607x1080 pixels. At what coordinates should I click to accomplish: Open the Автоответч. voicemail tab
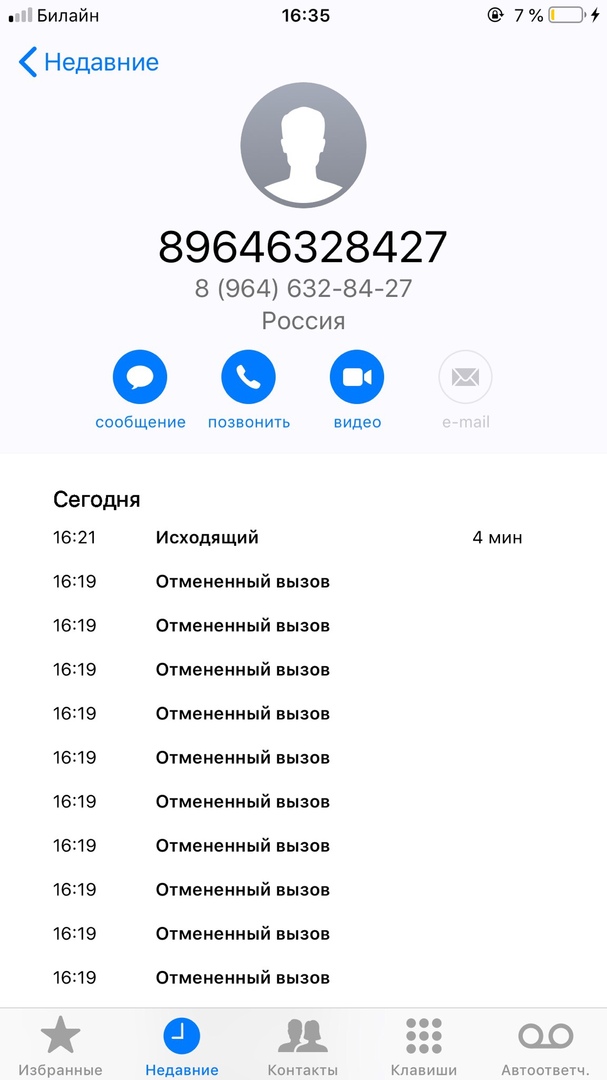545,1044
